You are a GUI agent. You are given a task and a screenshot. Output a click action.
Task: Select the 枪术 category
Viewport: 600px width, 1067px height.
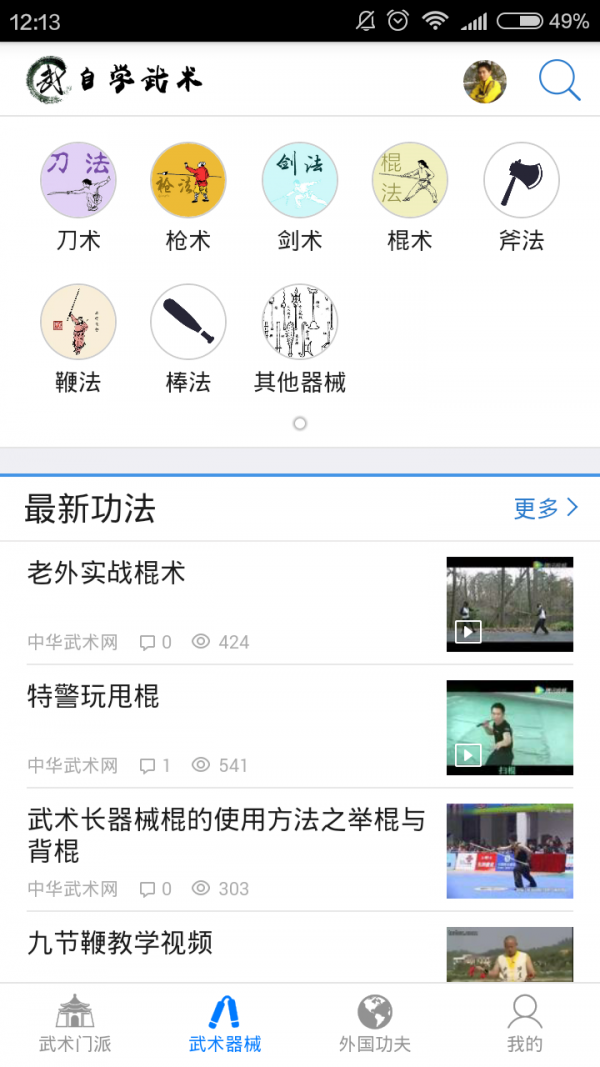pos(189,196)
